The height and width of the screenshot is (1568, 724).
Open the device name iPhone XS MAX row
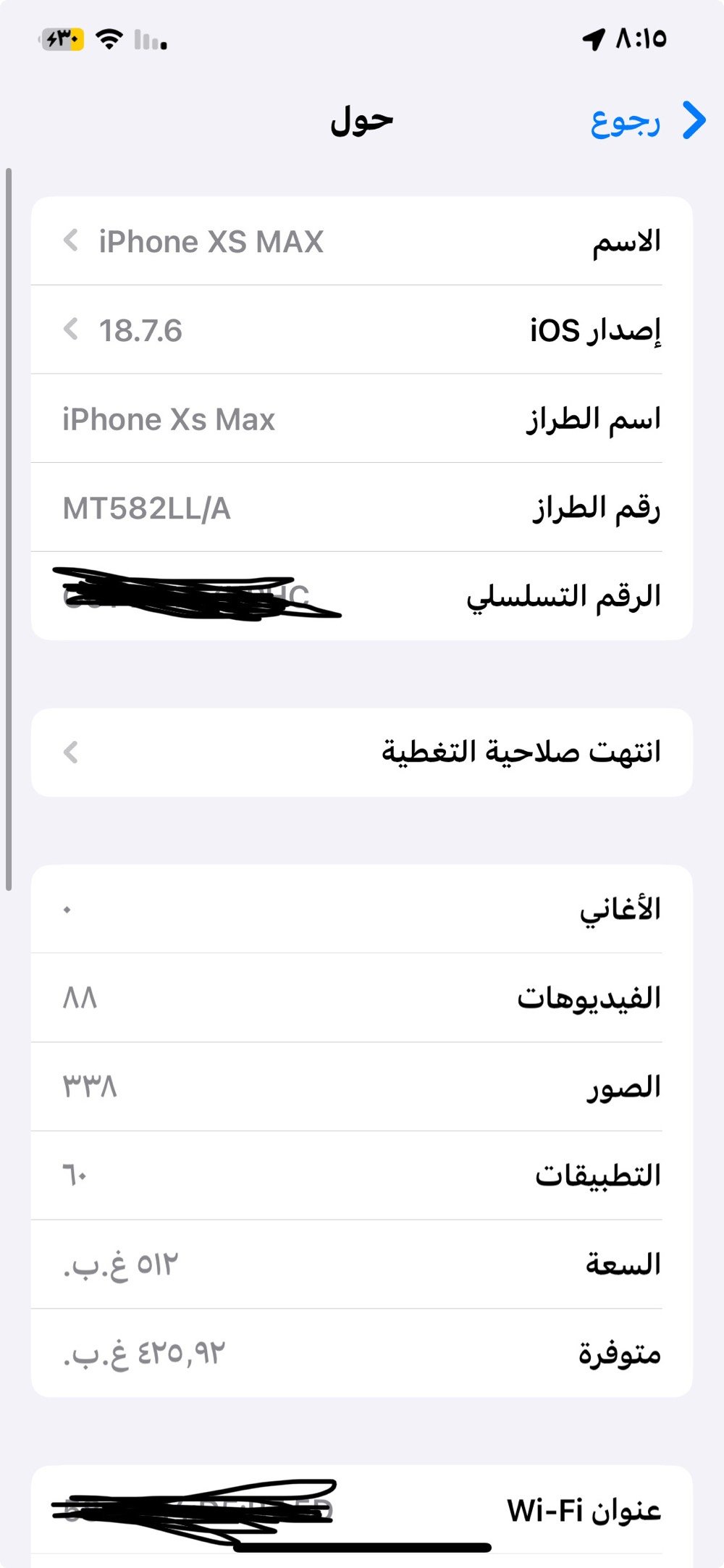(x=362, y=243)
